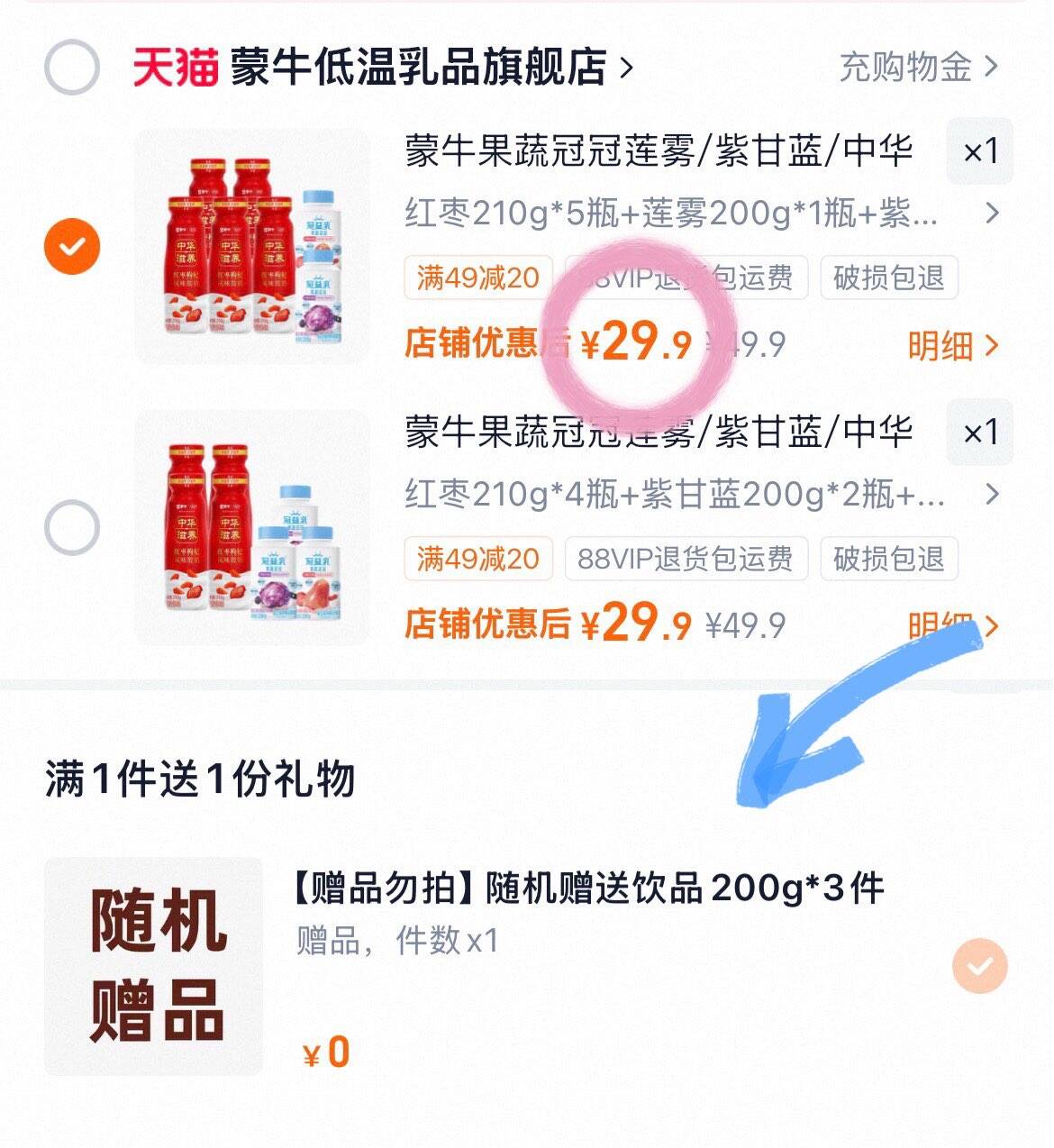The width and height of the screenshot is (1054, 1148).
Task: Tap 88VIP退货包运费 tag on second item
Action: click(x=686, y=559)
